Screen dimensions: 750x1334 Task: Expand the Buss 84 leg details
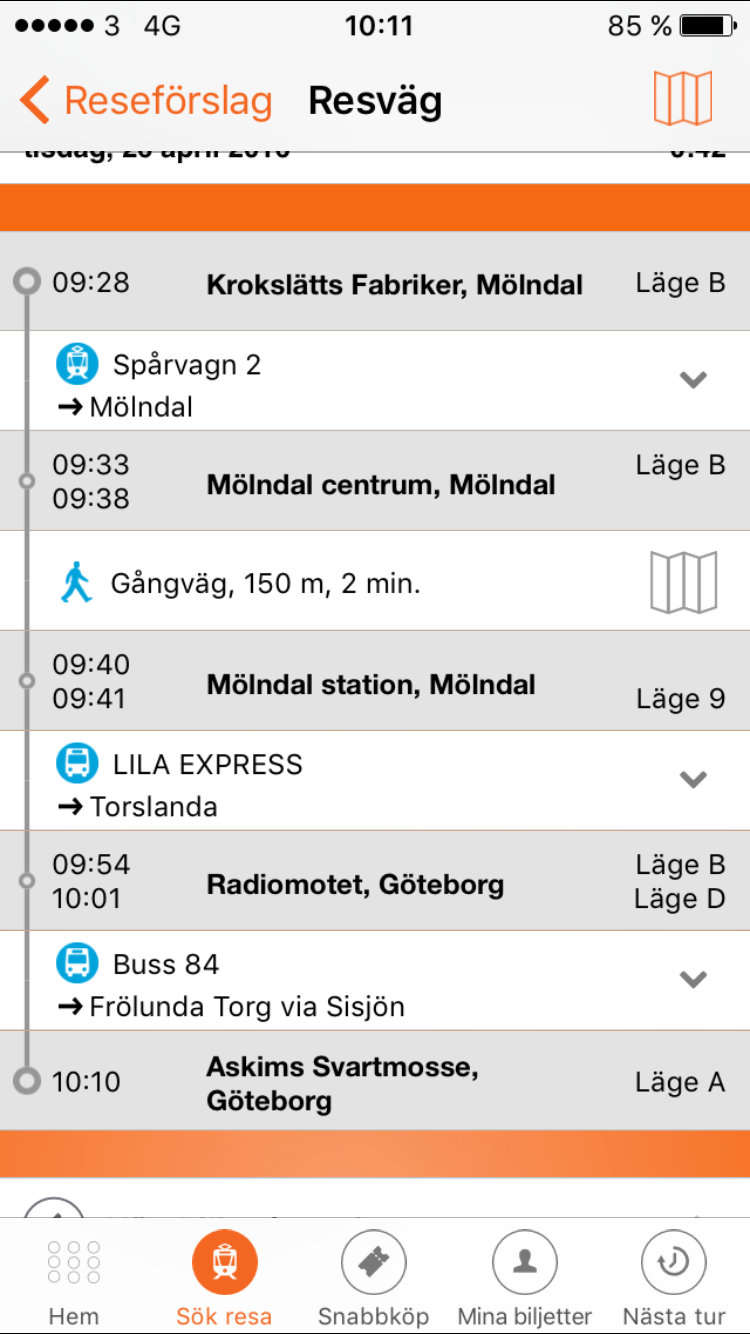pyautogui.click(x=693, y=980)
